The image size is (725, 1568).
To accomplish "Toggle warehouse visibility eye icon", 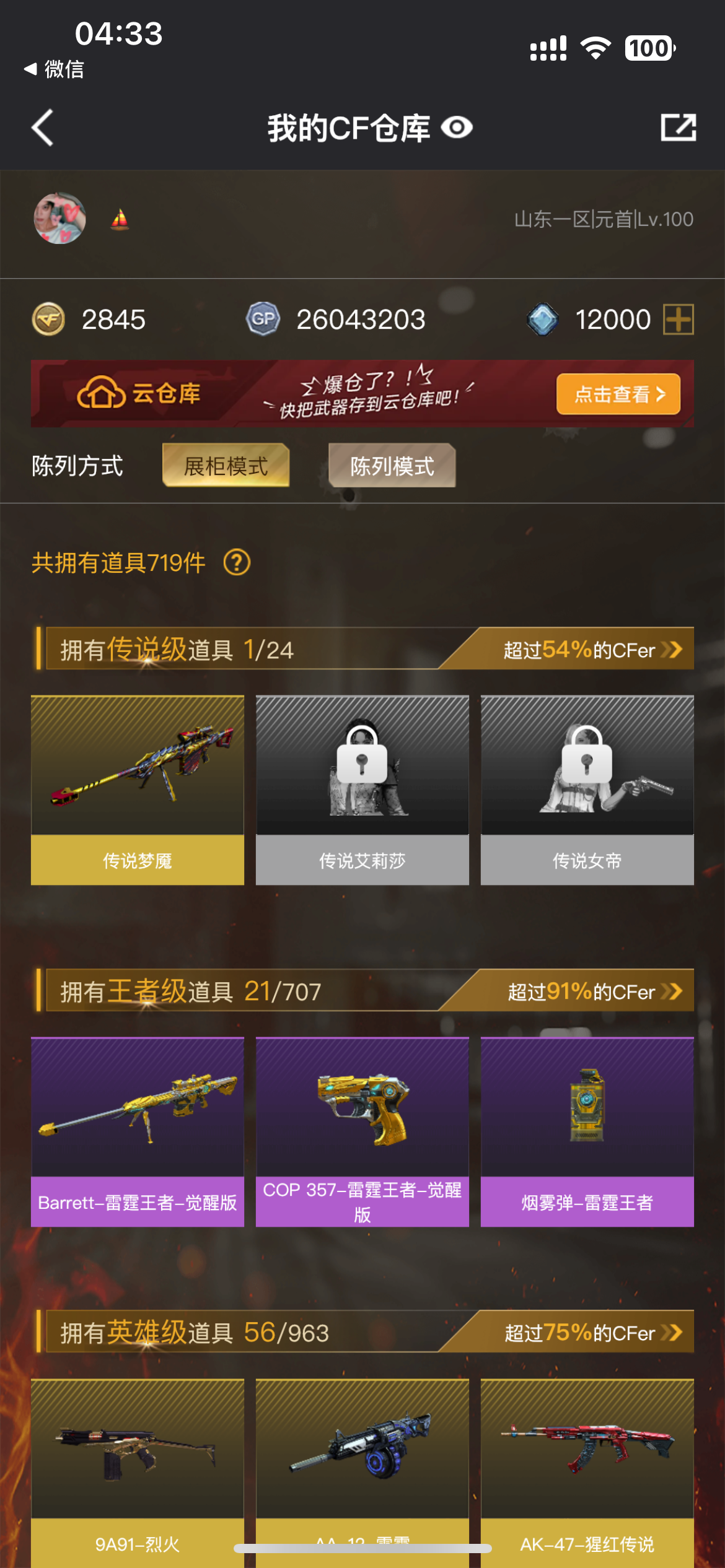I will (x=457, y=128).
